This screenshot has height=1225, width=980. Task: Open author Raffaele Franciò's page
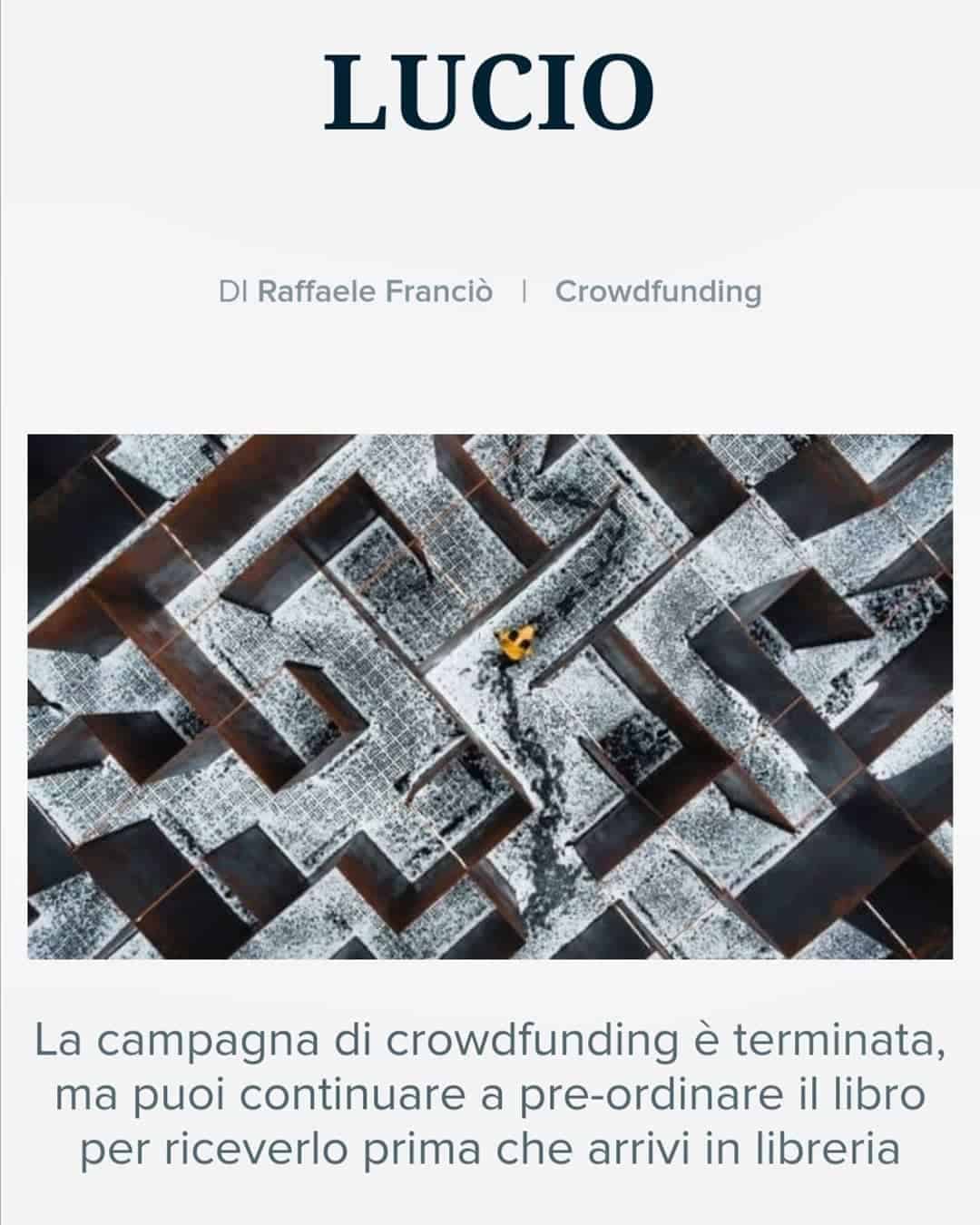[375, 292]
